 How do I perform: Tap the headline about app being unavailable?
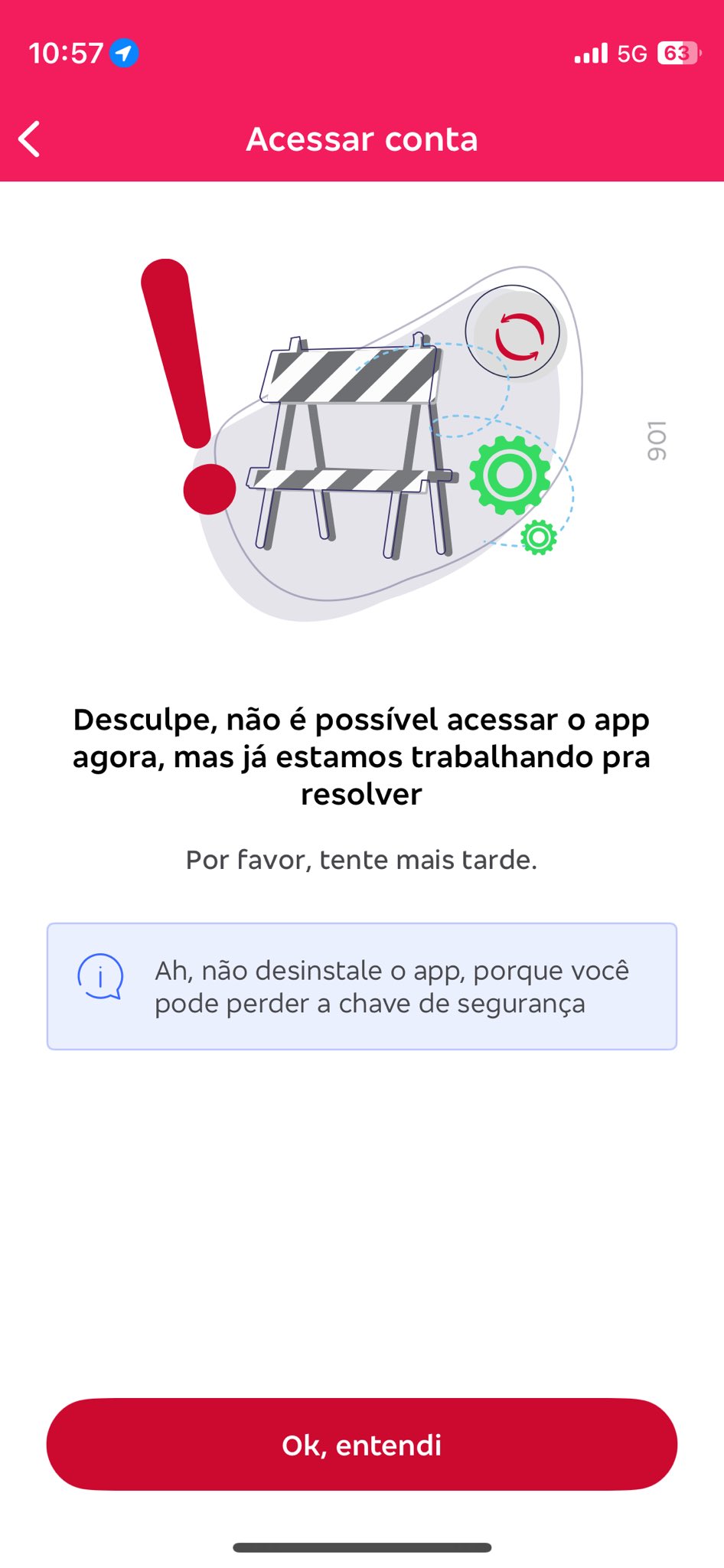361,756
